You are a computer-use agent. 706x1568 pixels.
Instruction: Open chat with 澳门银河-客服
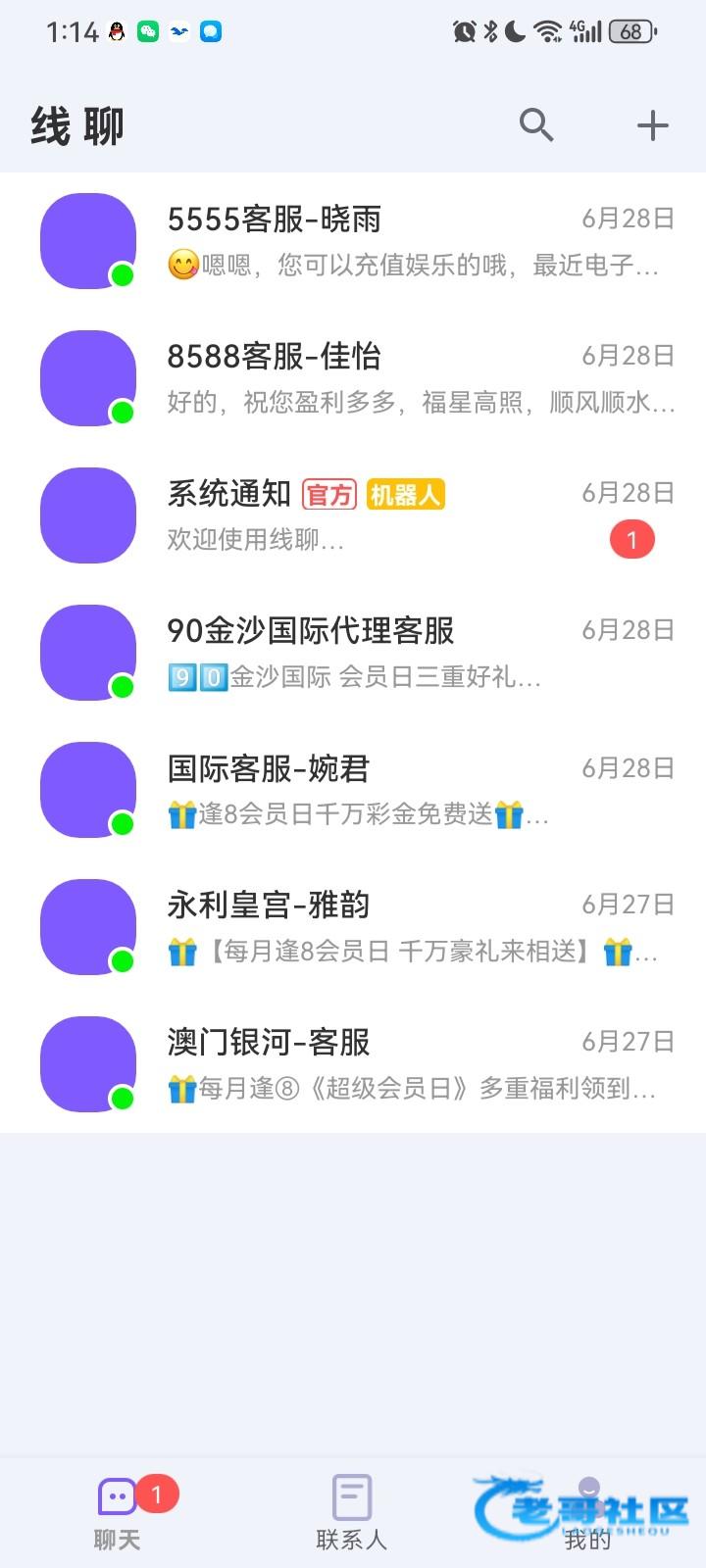pyautogui.click(x=353, y=1064)
